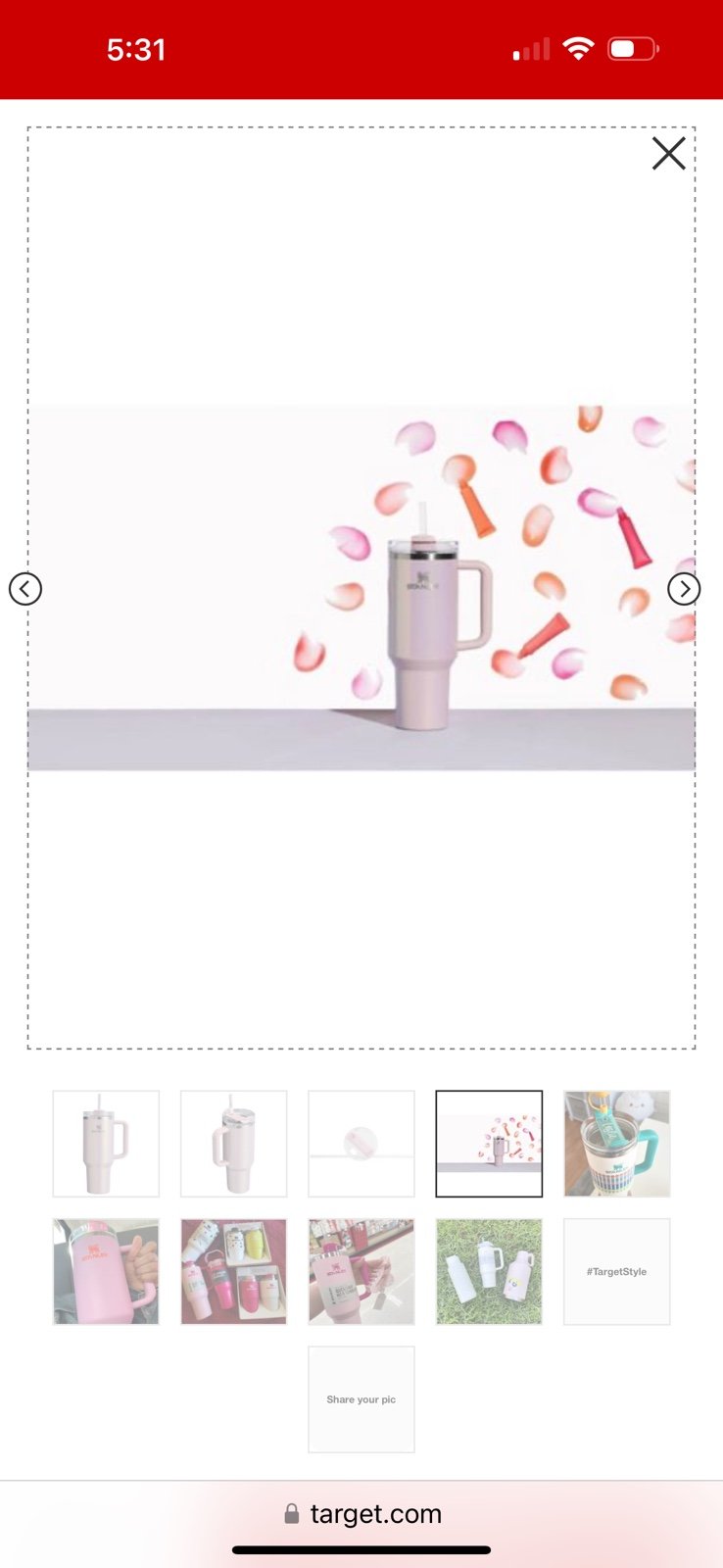Select the petals lifestyle thumbnail
This screenshot has height=1568, width=723.
[489, 1144]
